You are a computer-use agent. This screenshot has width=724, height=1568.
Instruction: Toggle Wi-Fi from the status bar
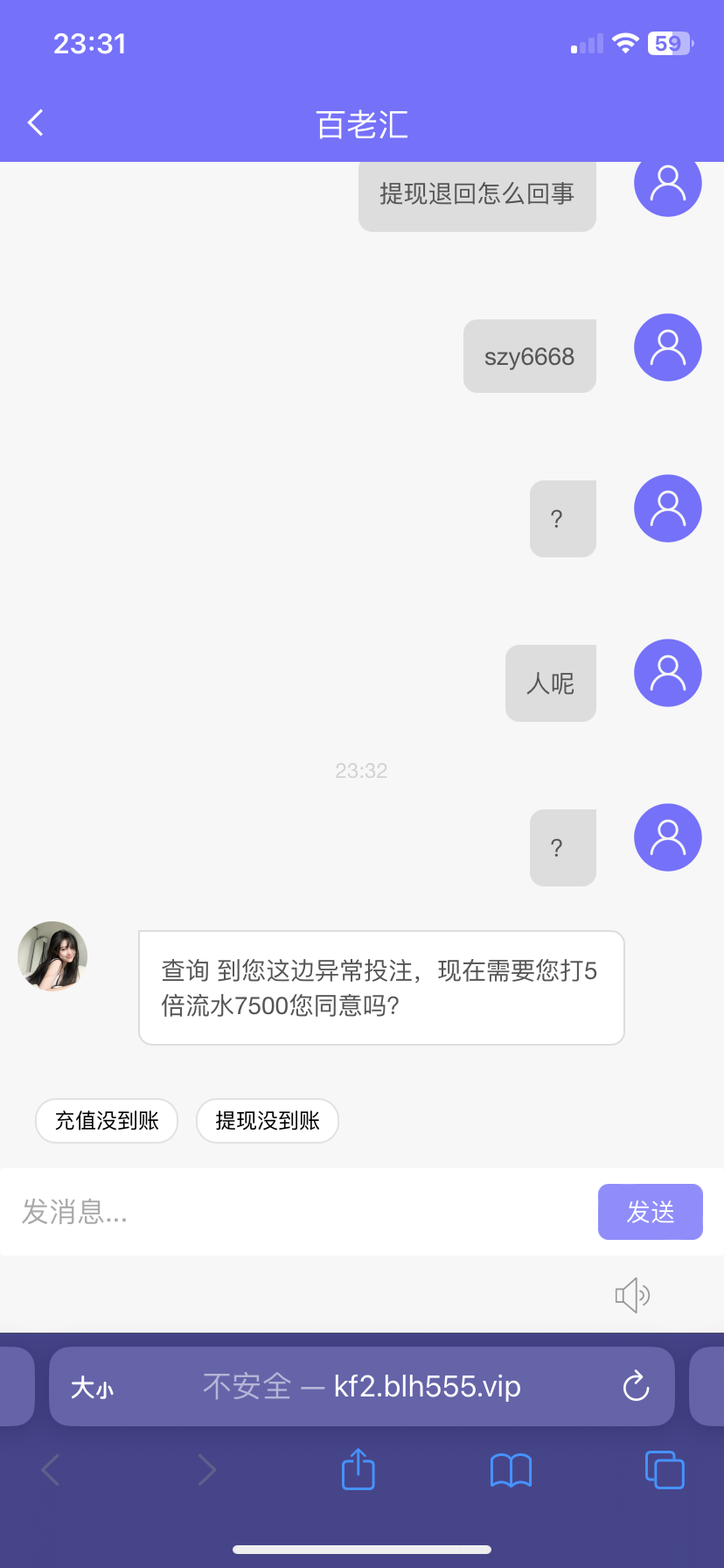tap(624, 42)
